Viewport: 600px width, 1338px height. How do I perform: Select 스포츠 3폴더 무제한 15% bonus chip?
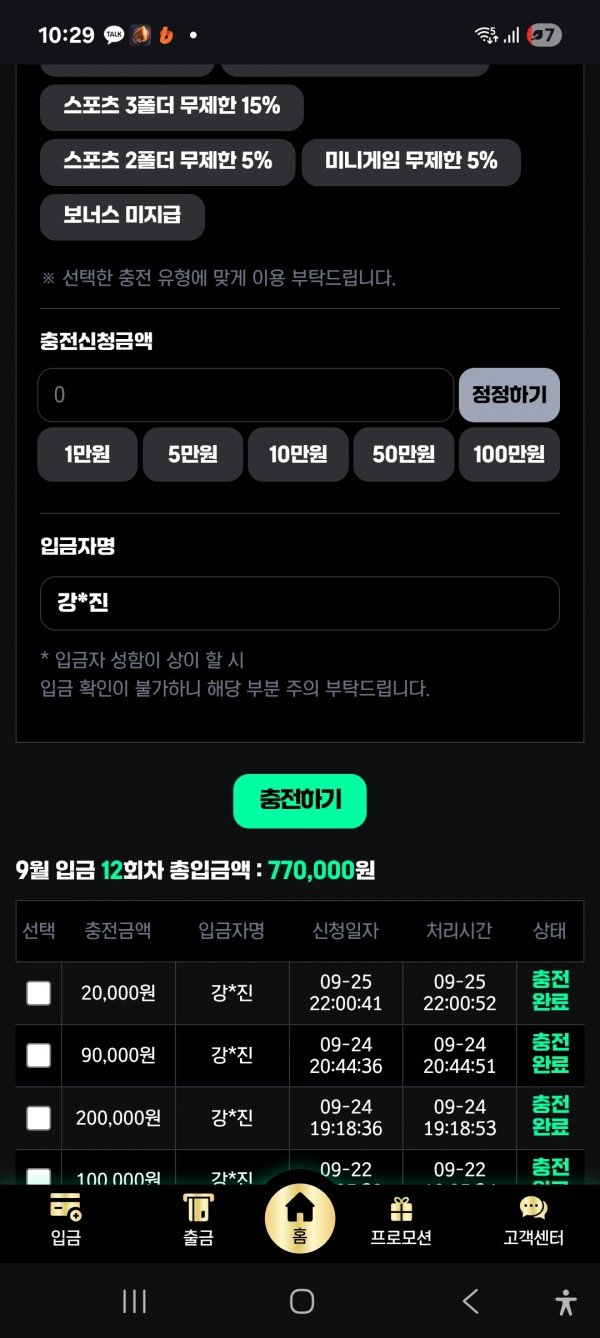click(171, 107)
